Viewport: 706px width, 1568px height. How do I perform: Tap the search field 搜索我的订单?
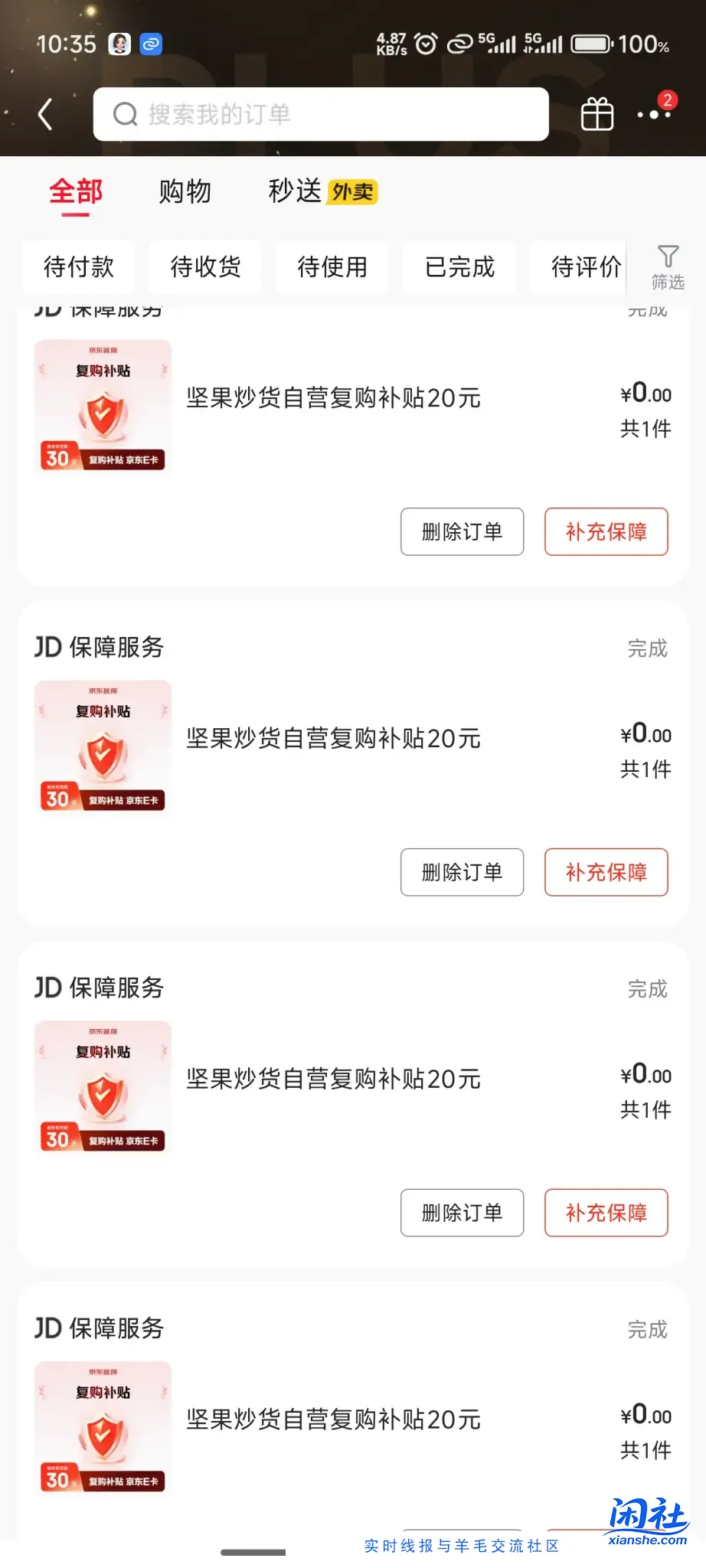coord(321,114)
